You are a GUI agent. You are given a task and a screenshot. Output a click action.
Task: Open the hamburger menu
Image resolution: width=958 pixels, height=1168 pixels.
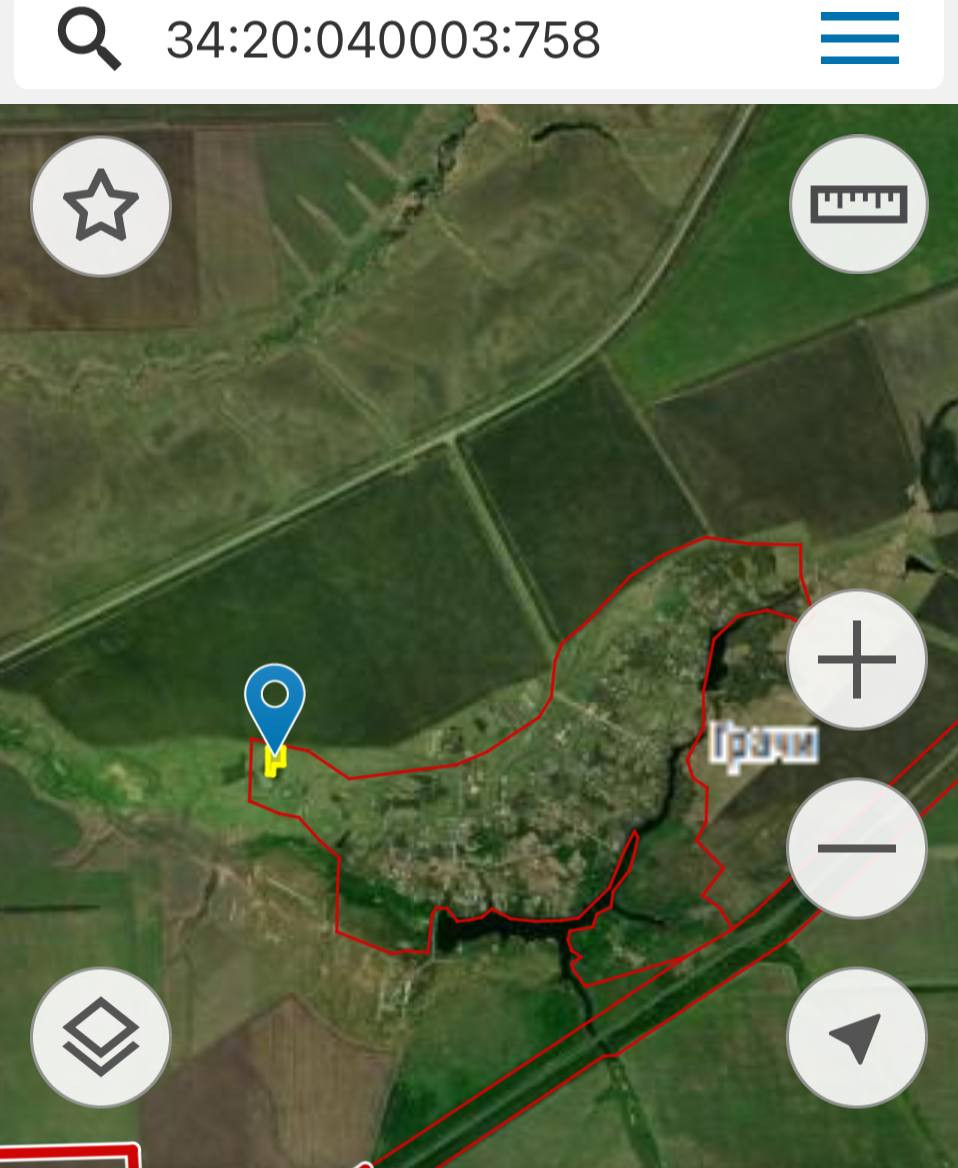(x=859, y=39)
